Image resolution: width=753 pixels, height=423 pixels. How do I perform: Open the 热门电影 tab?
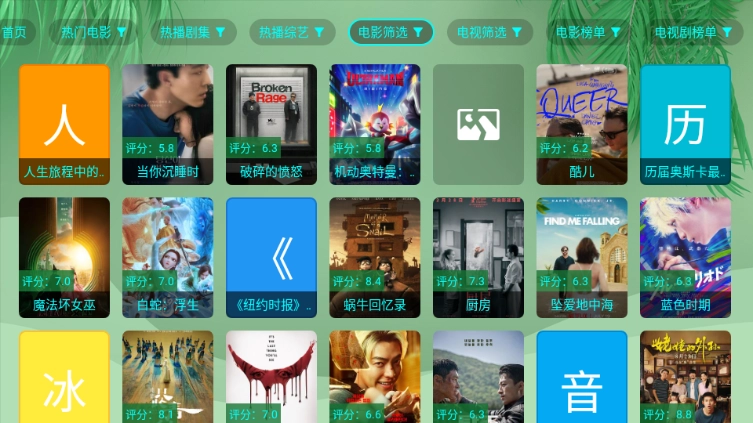(94, 32)
